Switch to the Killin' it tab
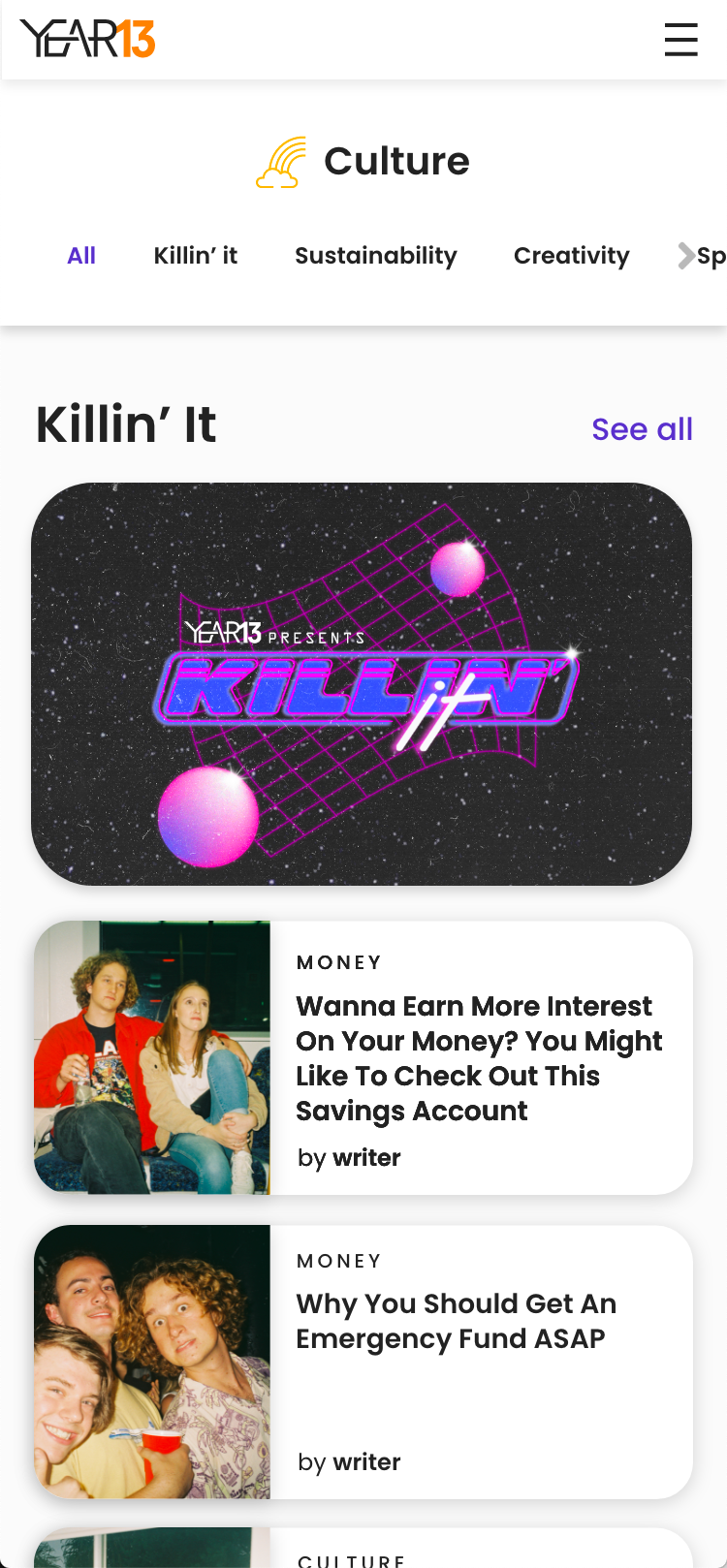The image size is (727, 1568). click(196, 256)
